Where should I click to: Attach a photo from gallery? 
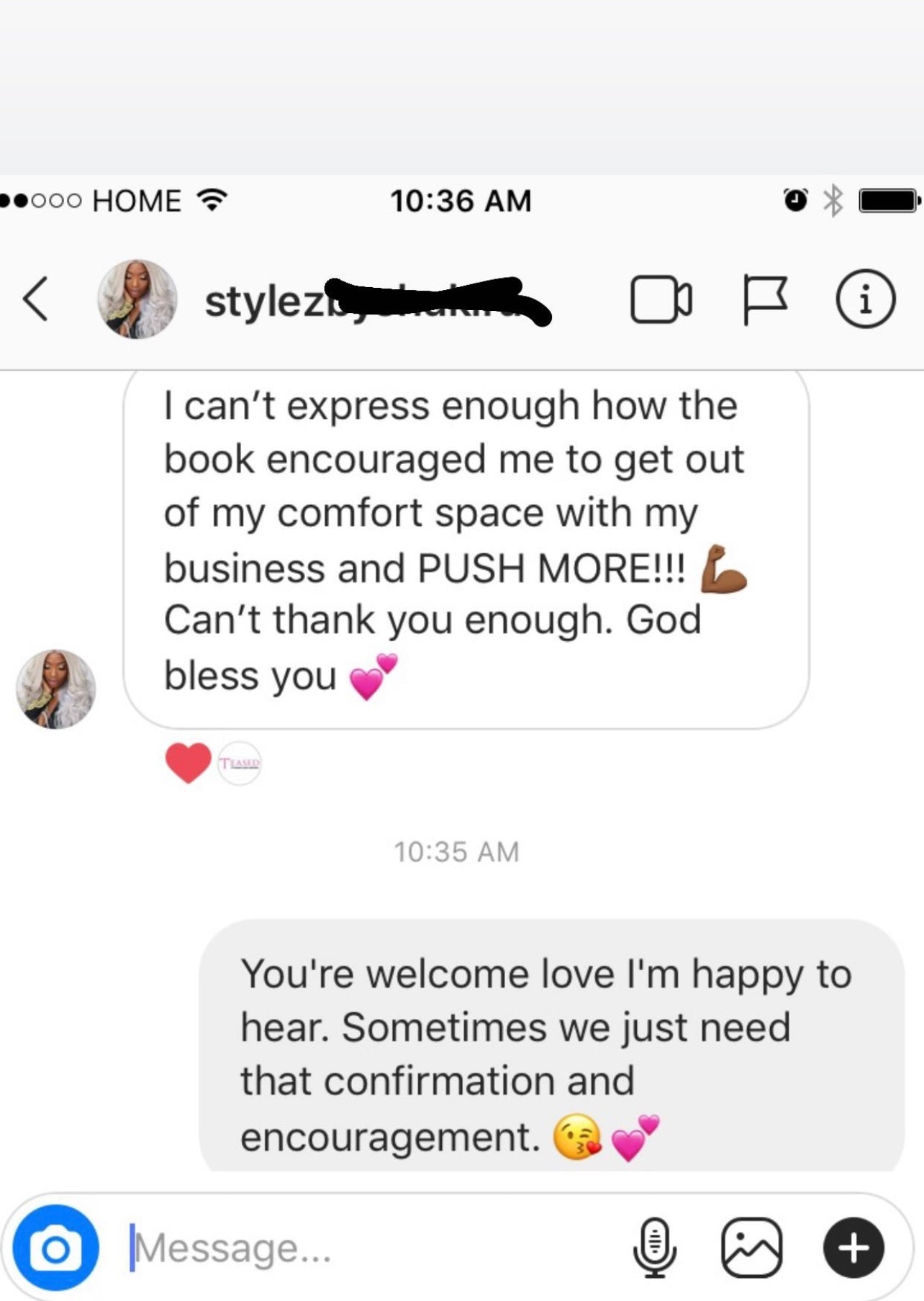[x=751, y=1248]
